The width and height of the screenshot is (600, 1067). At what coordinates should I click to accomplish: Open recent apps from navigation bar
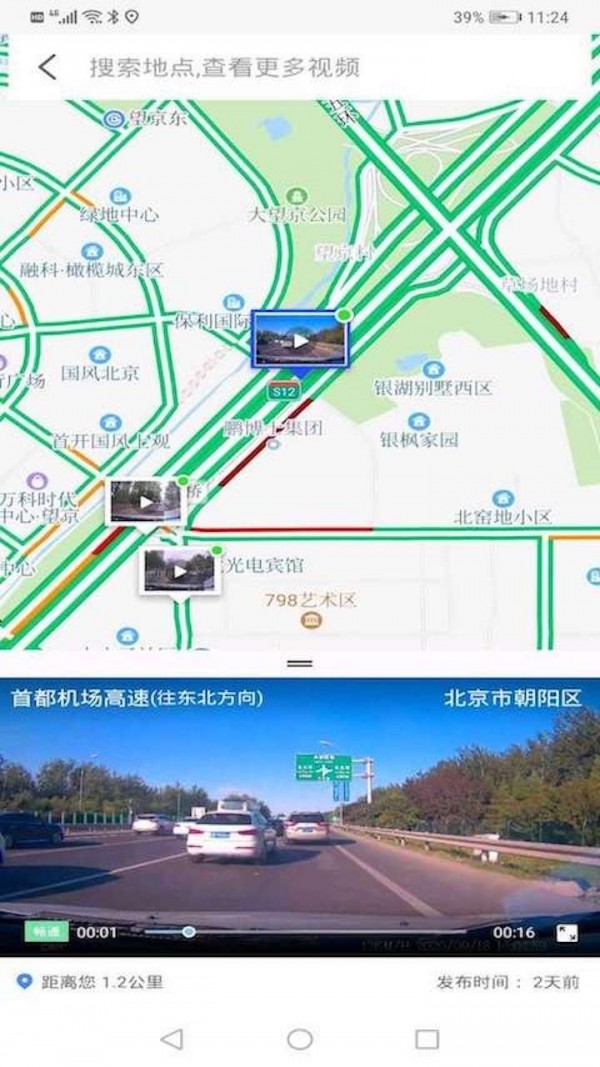click(427, 1039)
